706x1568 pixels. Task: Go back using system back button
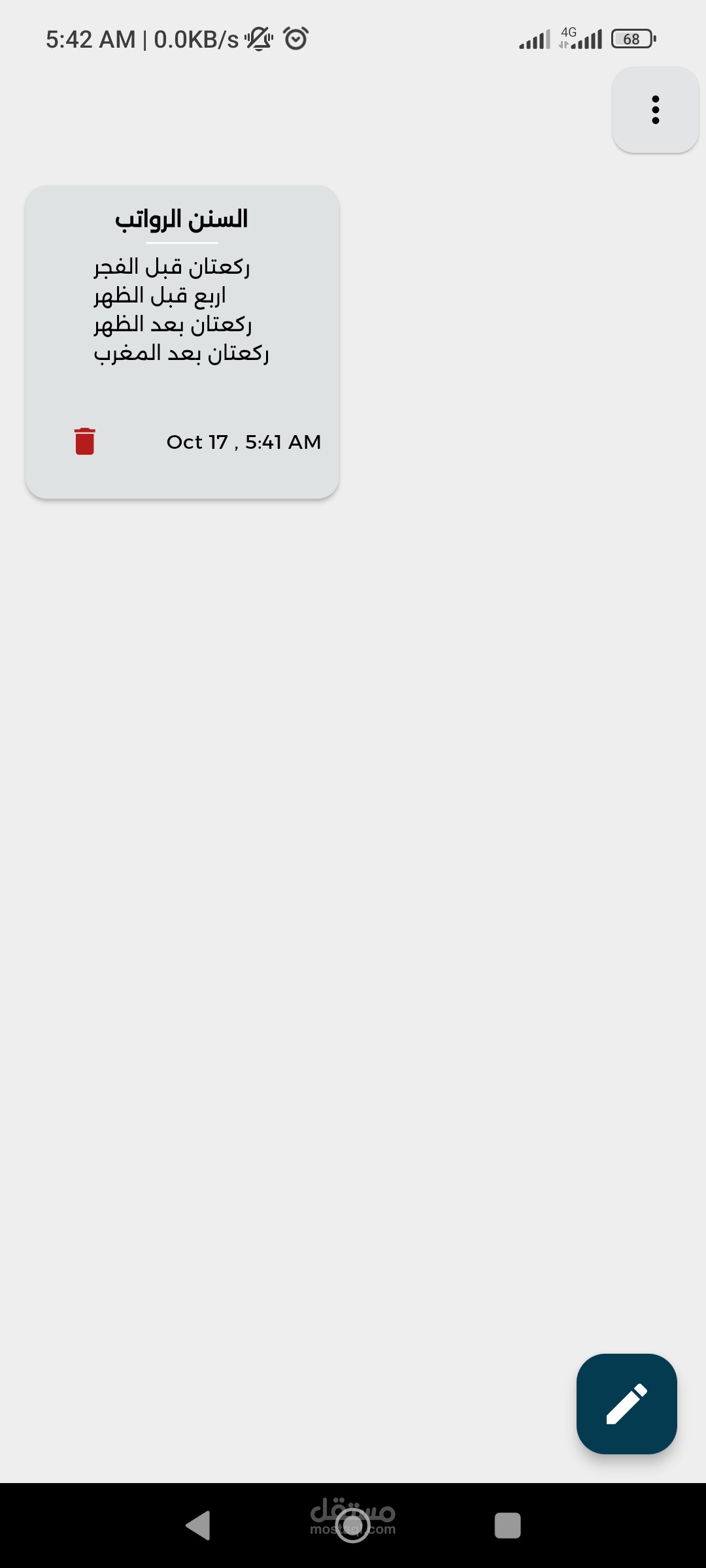[x=198, y=1526]
